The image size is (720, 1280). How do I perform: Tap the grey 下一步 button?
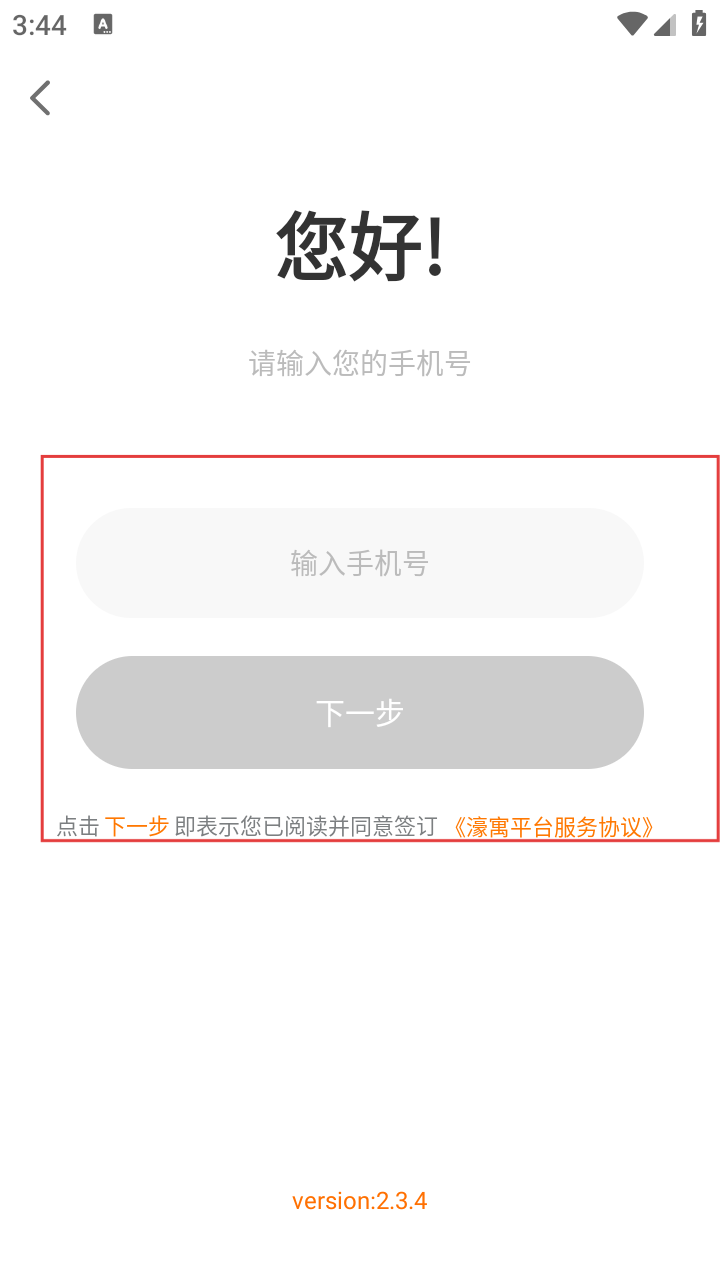click(360, 713)
